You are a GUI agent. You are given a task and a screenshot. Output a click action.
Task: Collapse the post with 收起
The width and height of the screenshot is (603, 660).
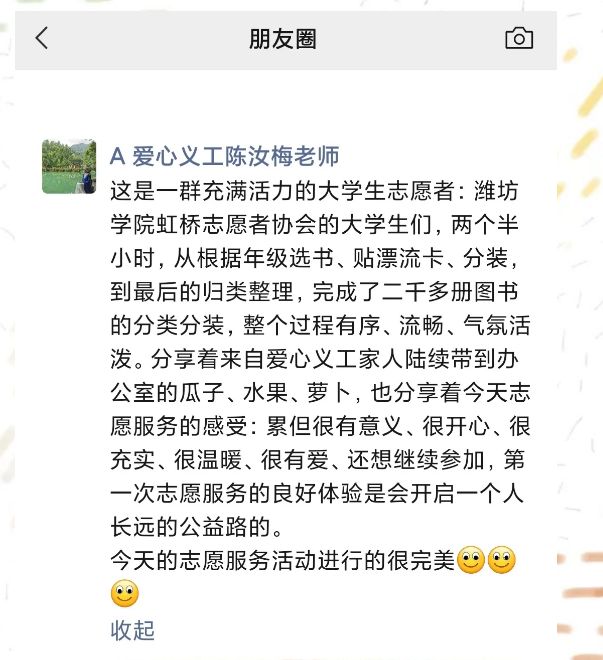pyautogui.click(x=132, y=630)
